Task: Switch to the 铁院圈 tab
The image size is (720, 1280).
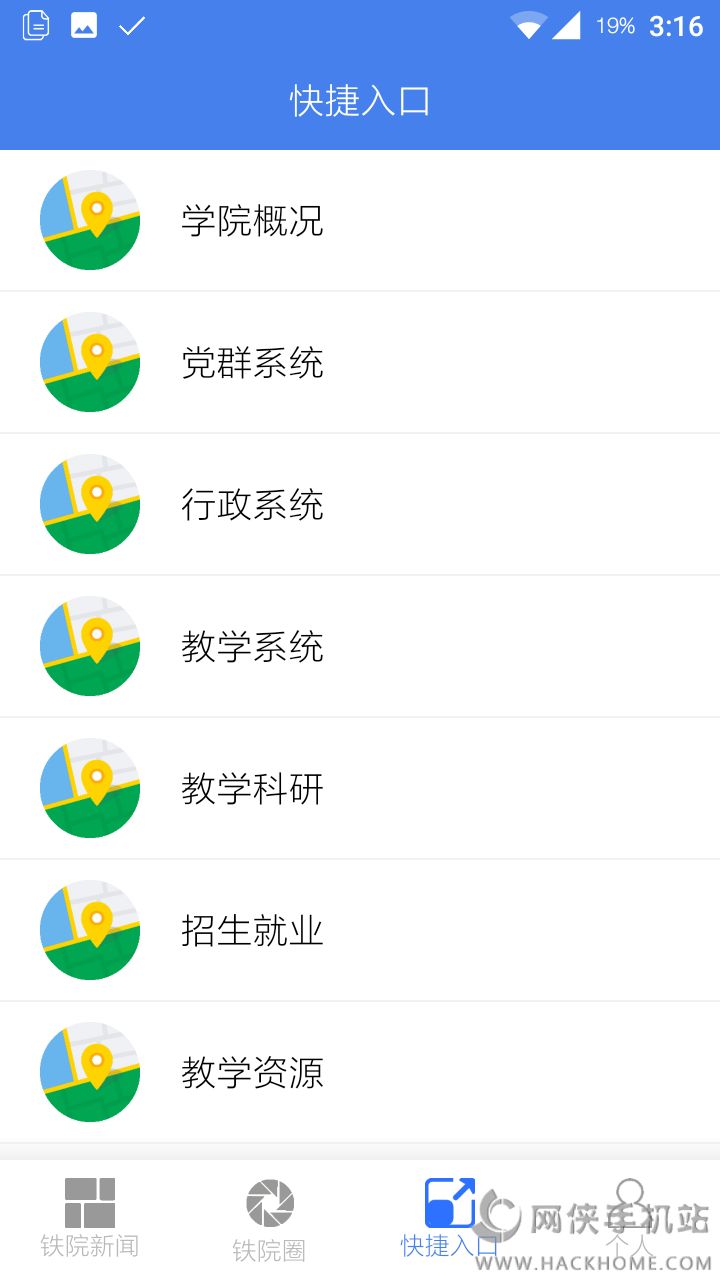Action: 270,1218
